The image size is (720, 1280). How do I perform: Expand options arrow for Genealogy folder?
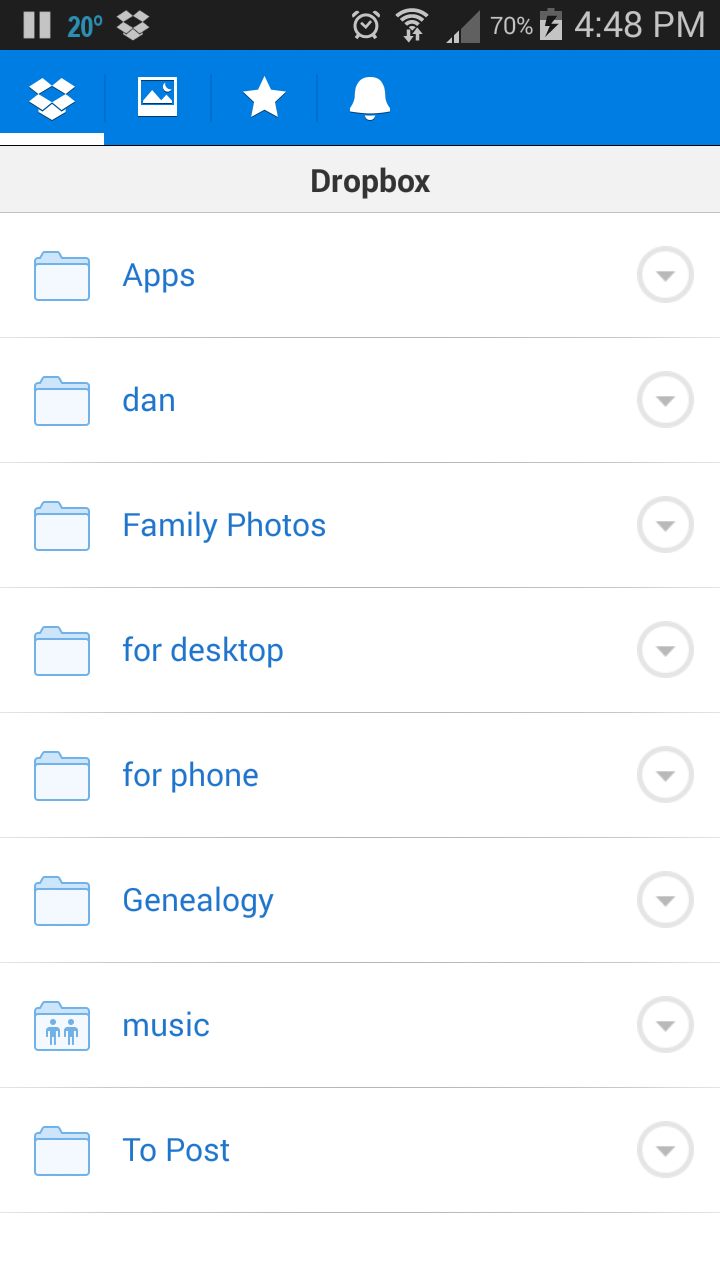point(665,900)
